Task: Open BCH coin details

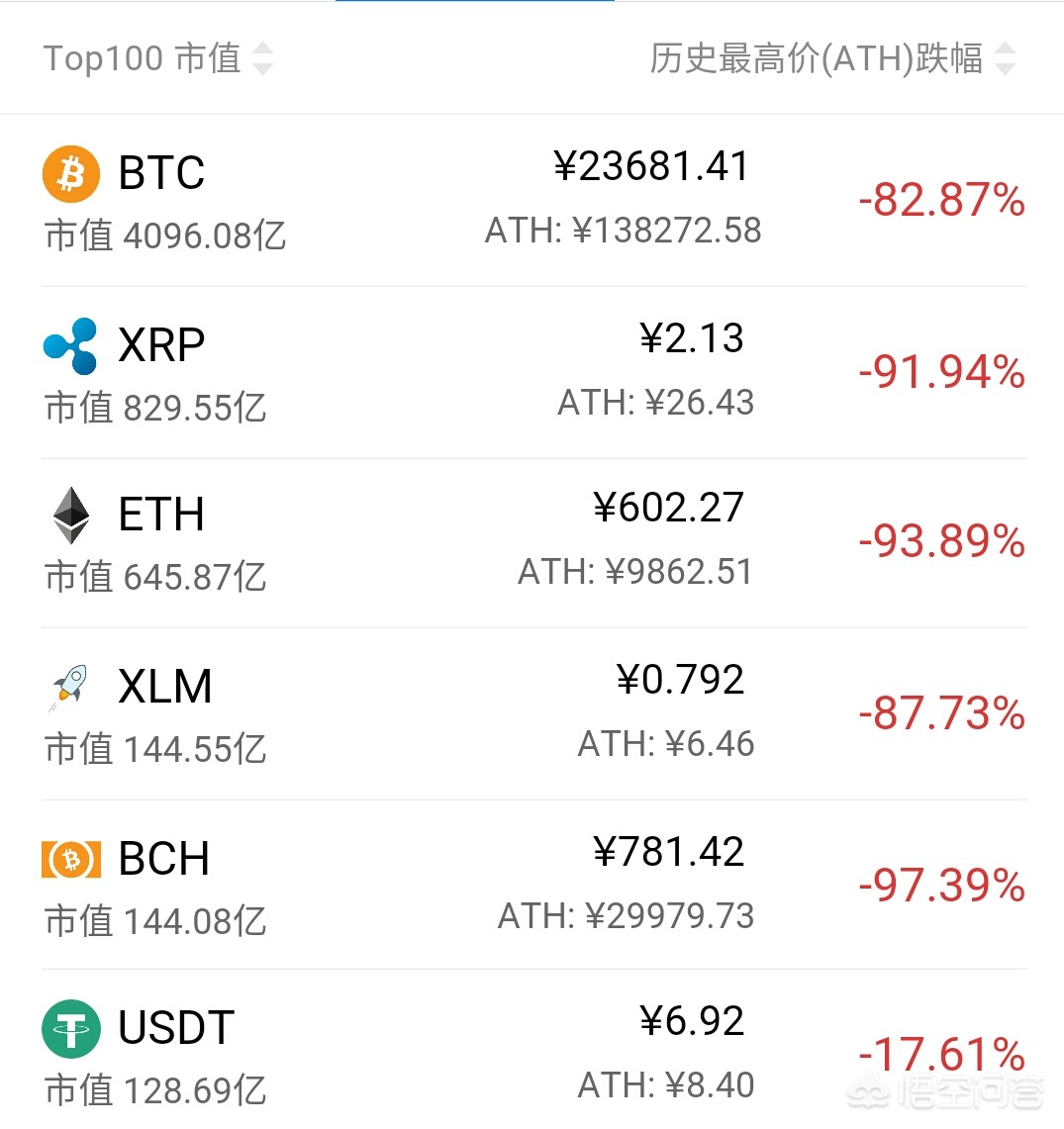Action: 532,885
